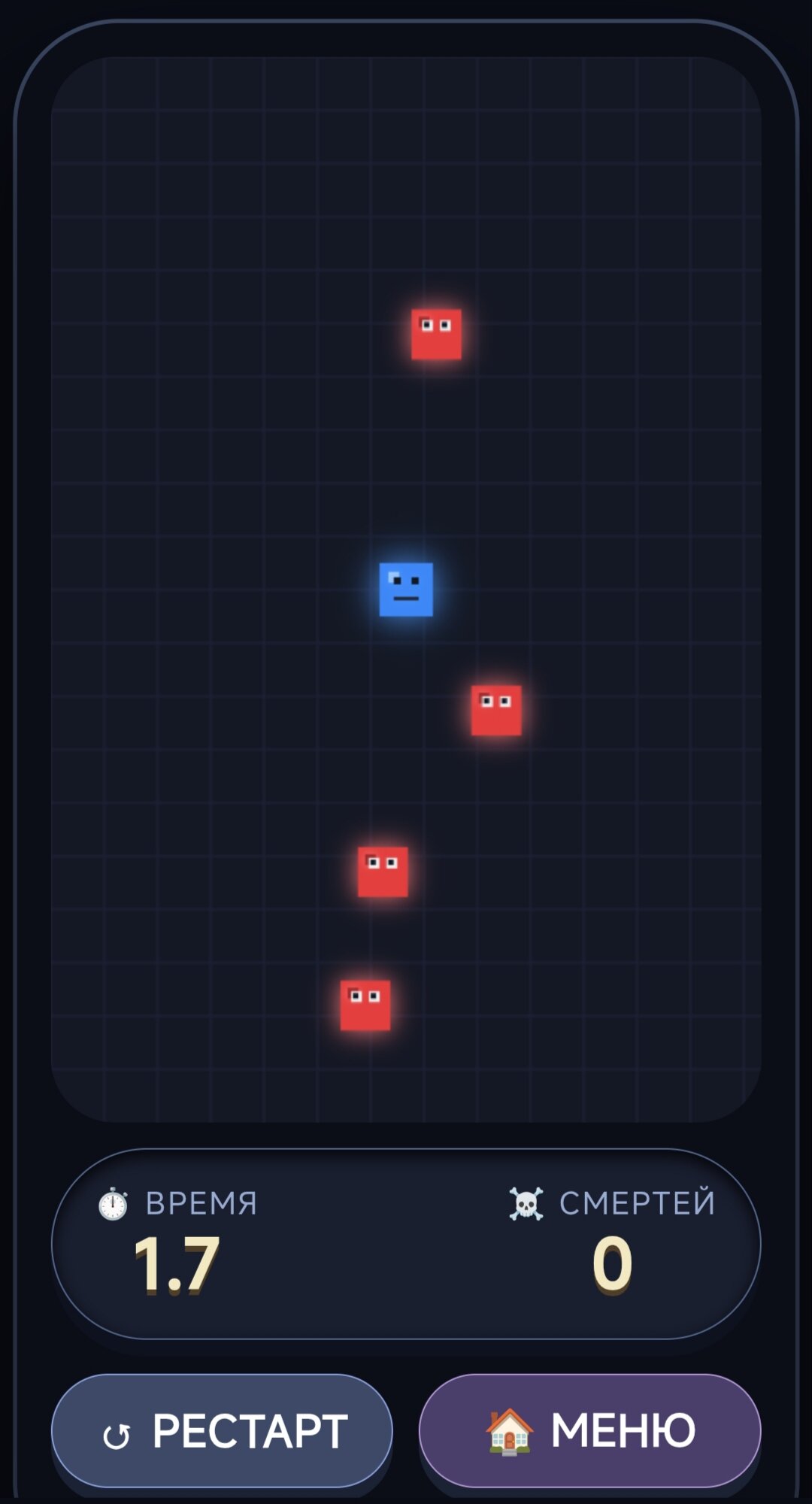Restart the game with РЕСТАРТ

point(222,1430)
